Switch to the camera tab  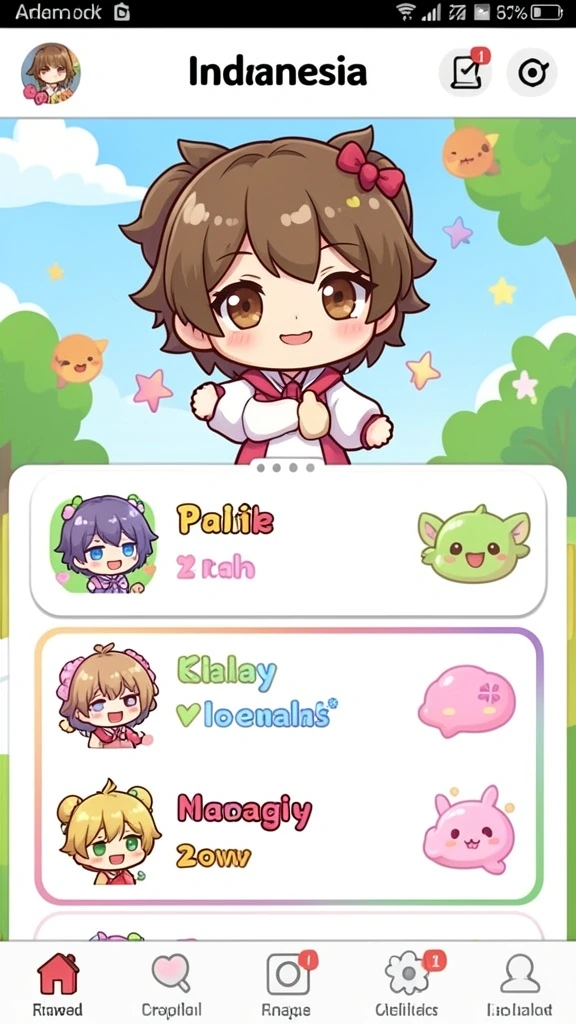(x=287, y=985)
